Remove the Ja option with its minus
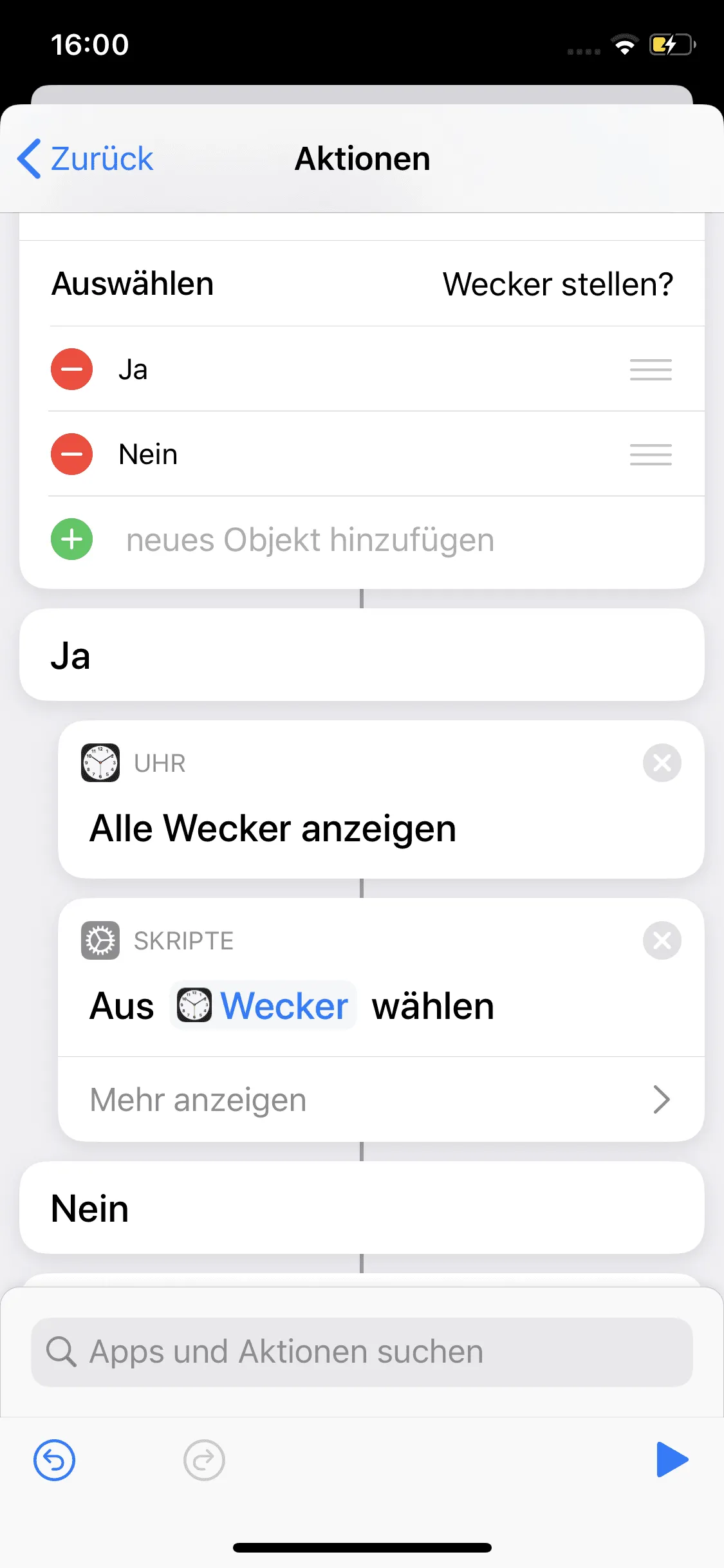This screenshot has height=1568, width=724. (71, 369)
